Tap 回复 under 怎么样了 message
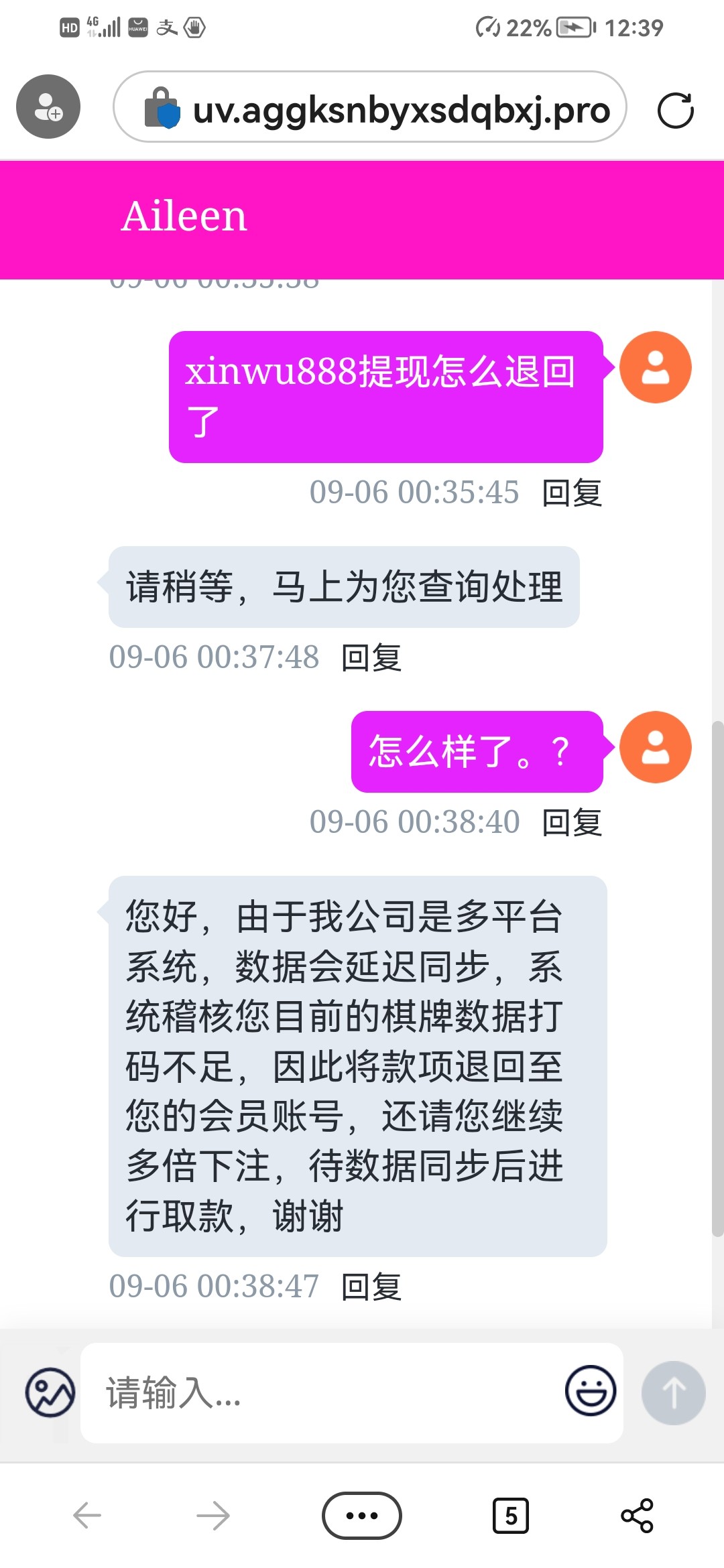Viewport: 724px width, 1568px height. (572, 822)
